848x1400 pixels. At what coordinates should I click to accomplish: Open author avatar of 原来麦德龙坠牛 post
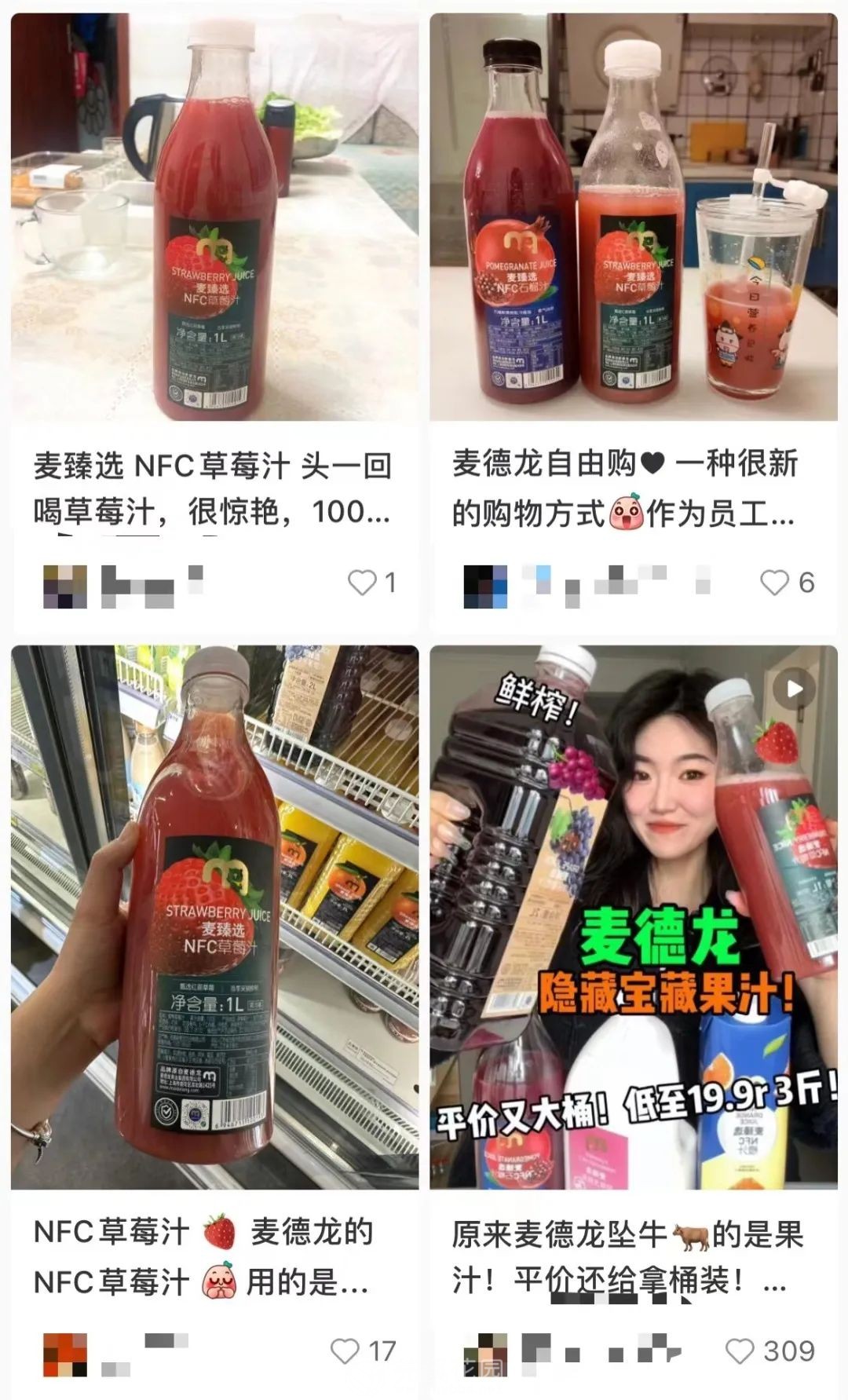tap(485, 1354)
